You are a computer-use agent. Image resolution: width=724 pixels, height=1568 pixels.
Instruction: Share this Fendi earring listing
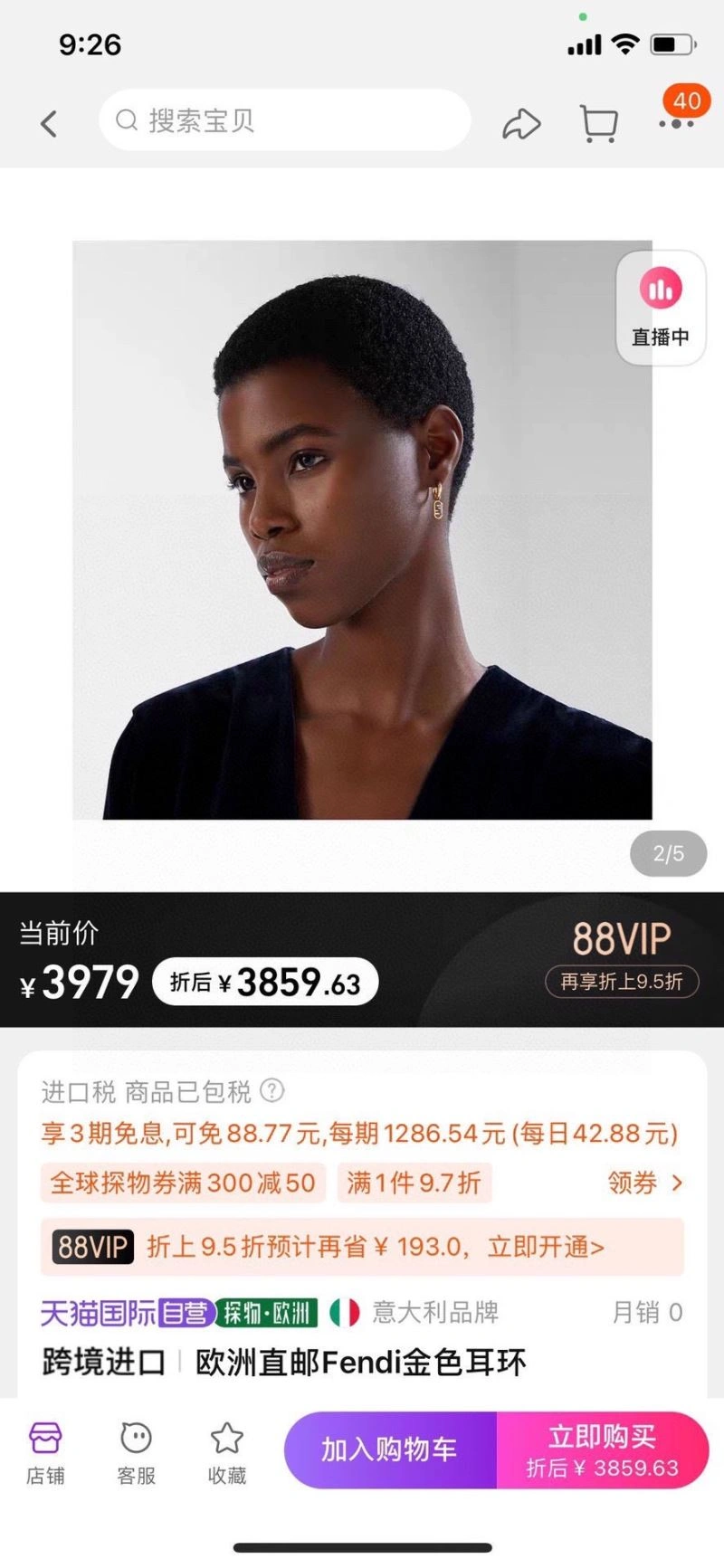pyautogui.click(x=521, y=124)
